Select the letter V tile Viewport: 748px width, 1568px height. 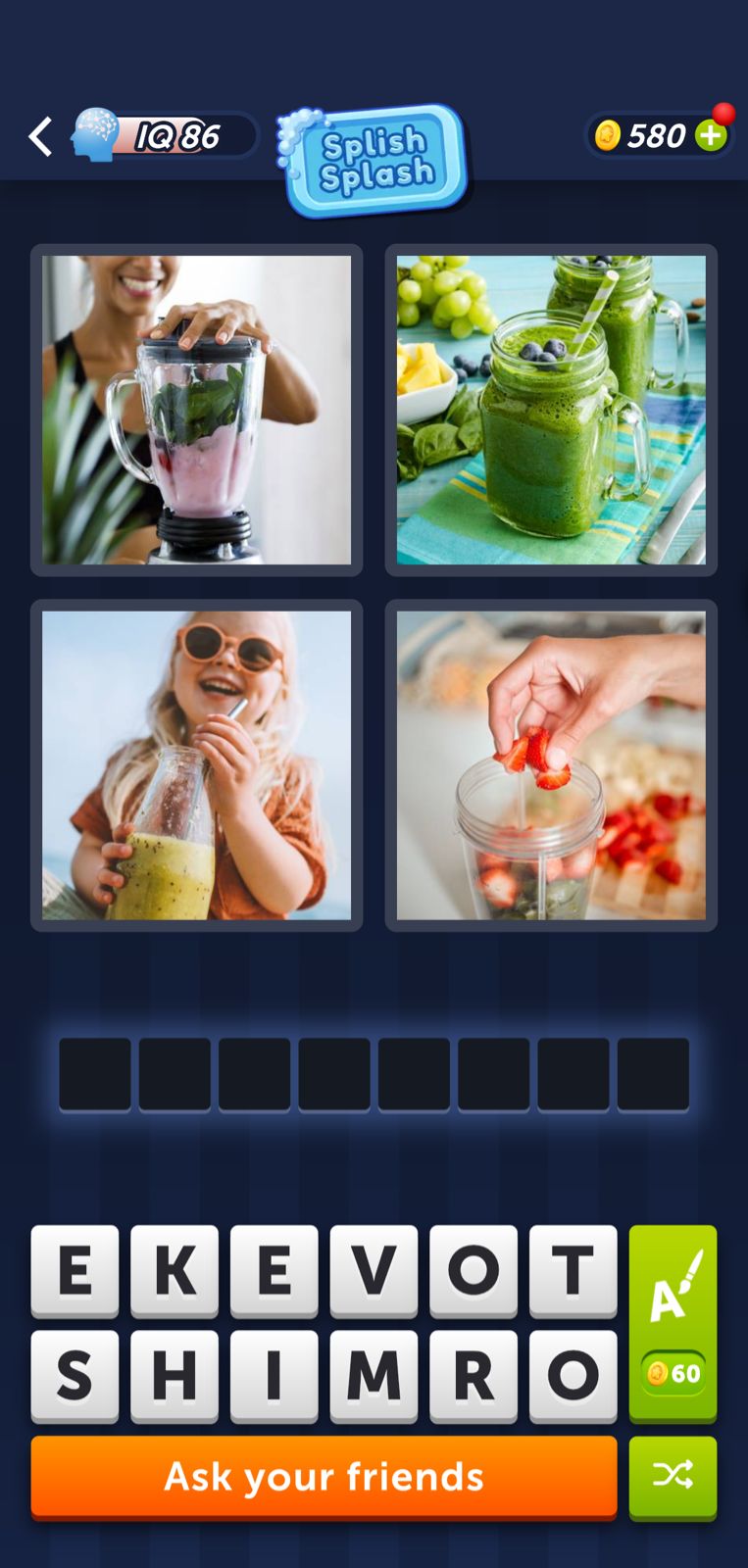(x=374, y=1270)
